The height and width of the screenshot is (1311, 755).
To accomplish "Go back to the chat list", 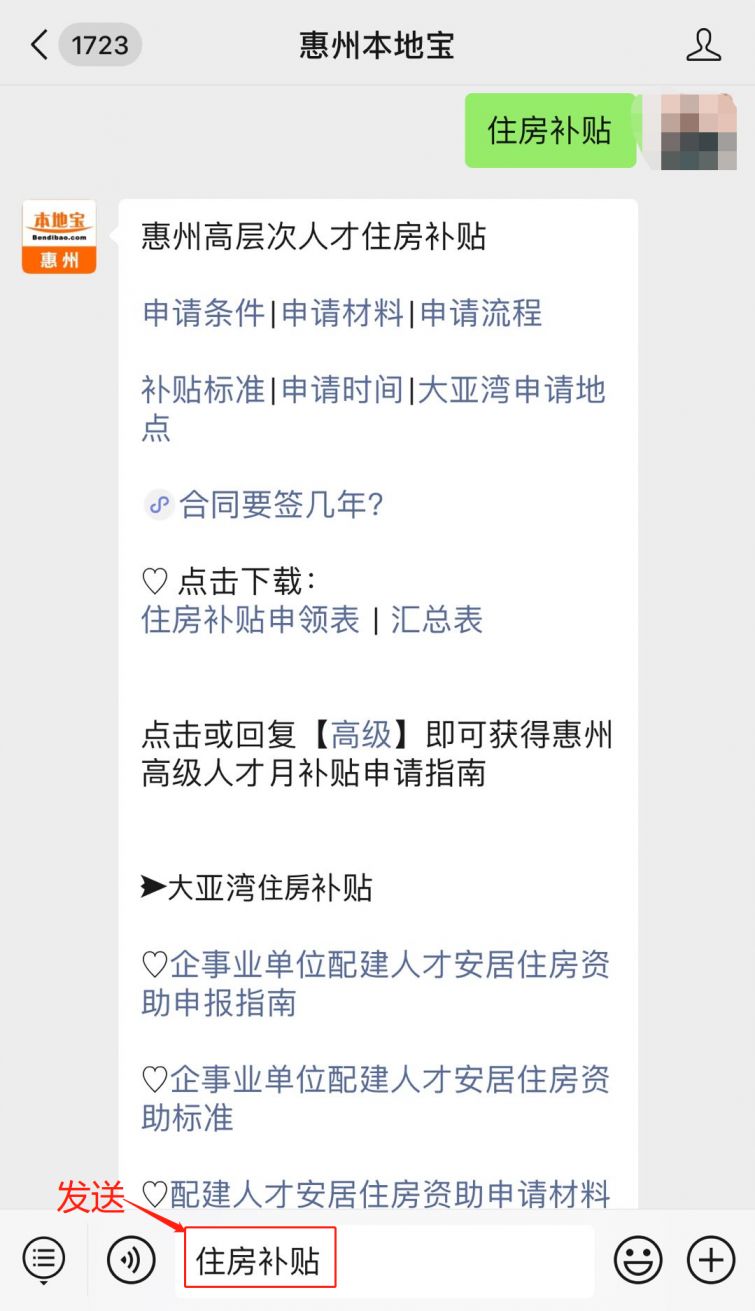I will [40, 45].
